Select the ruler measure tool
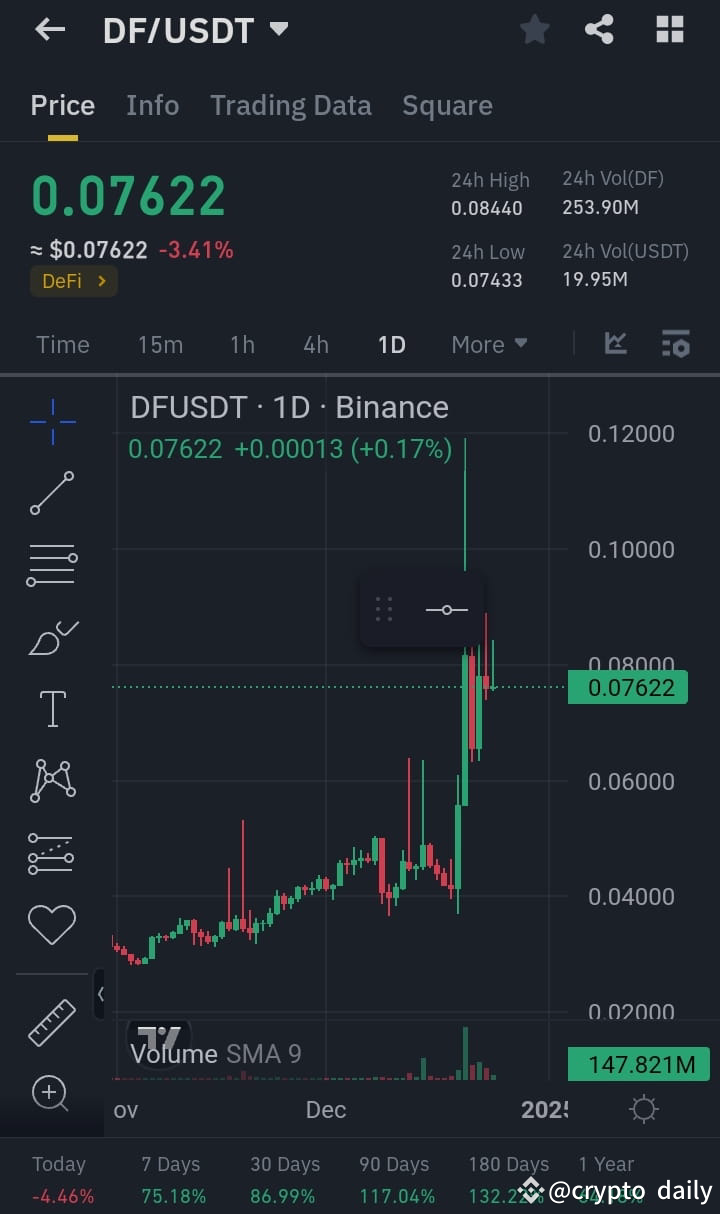This screenshot has width=720, height=1214. coord(51,1022)
